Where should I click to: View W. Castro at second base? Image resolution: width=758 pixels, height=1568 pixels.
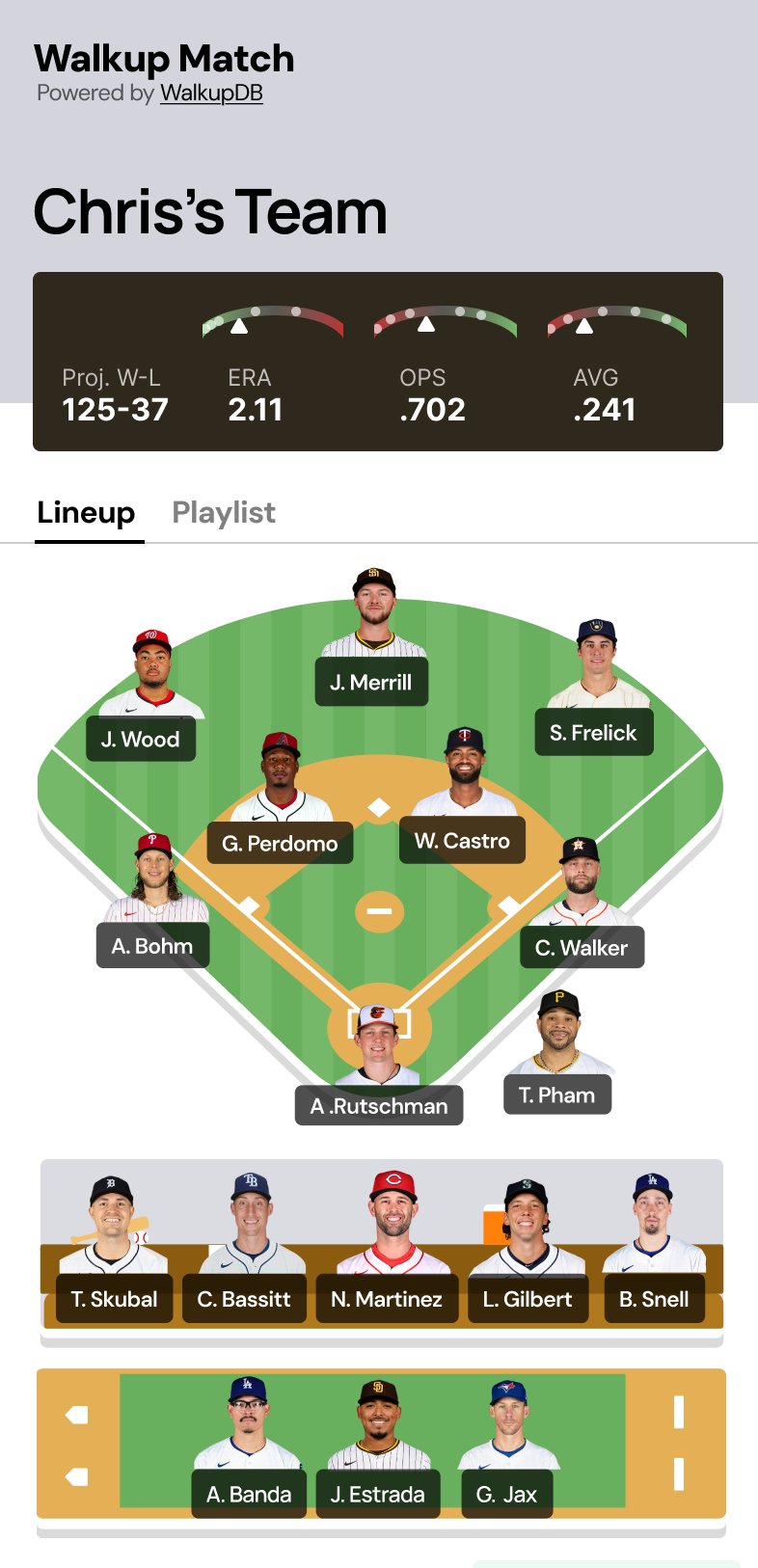(463, 841)
